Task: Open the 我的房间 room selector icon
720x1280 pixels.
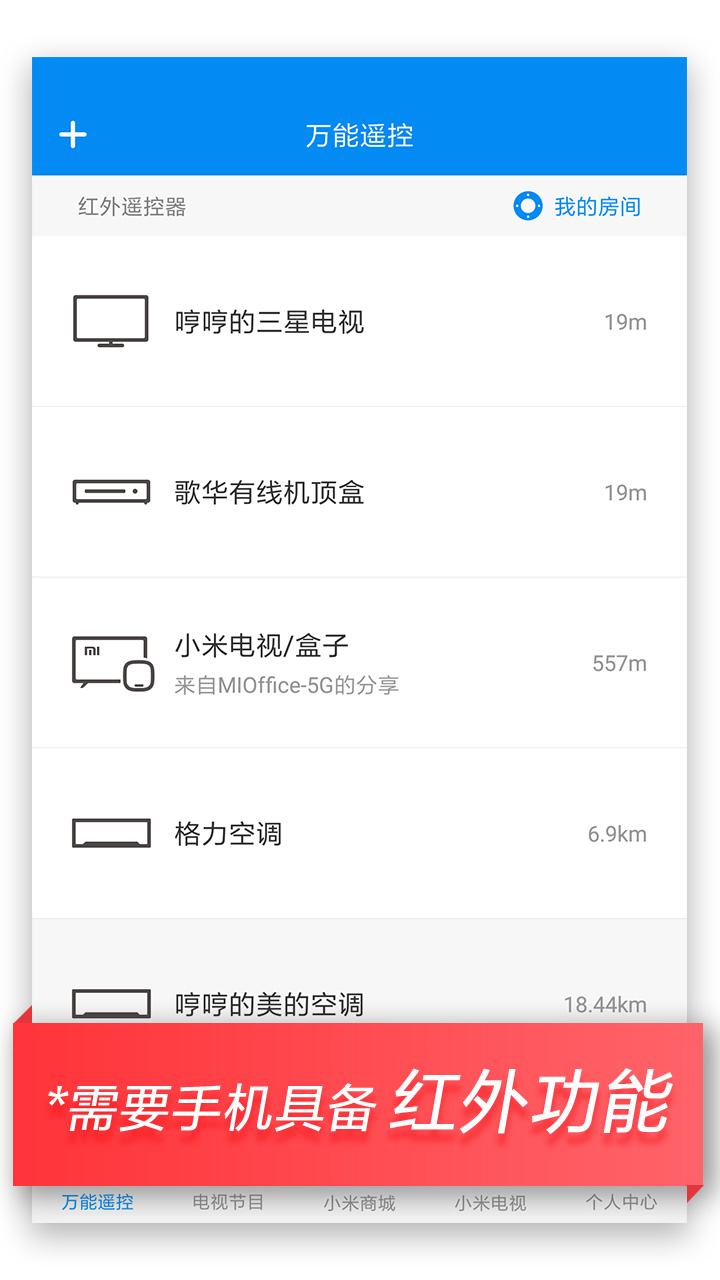Action: pos(527,206)
